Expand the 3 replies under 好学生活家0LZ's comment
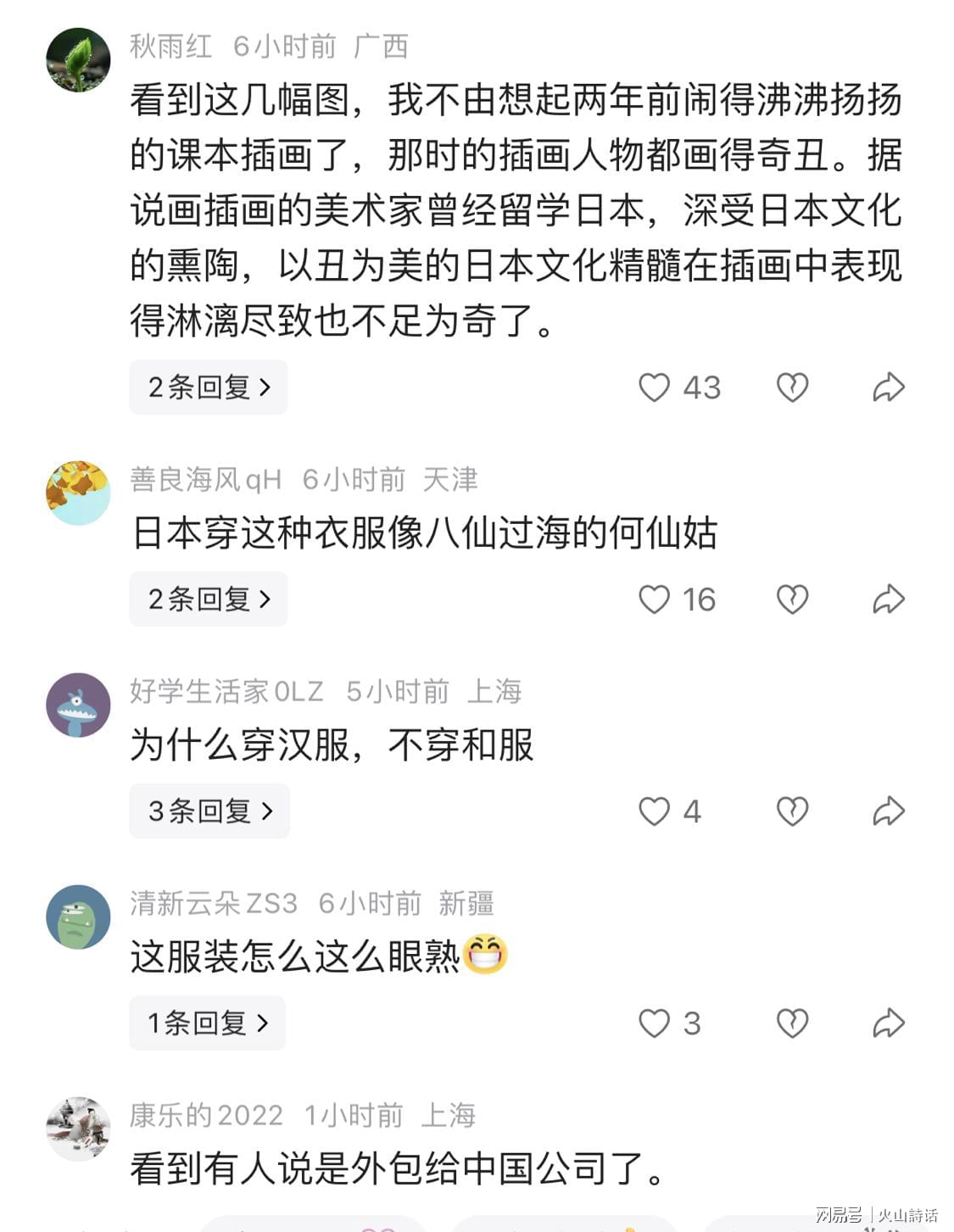Viewport: 954px width, 1232px height. (209, 811)
